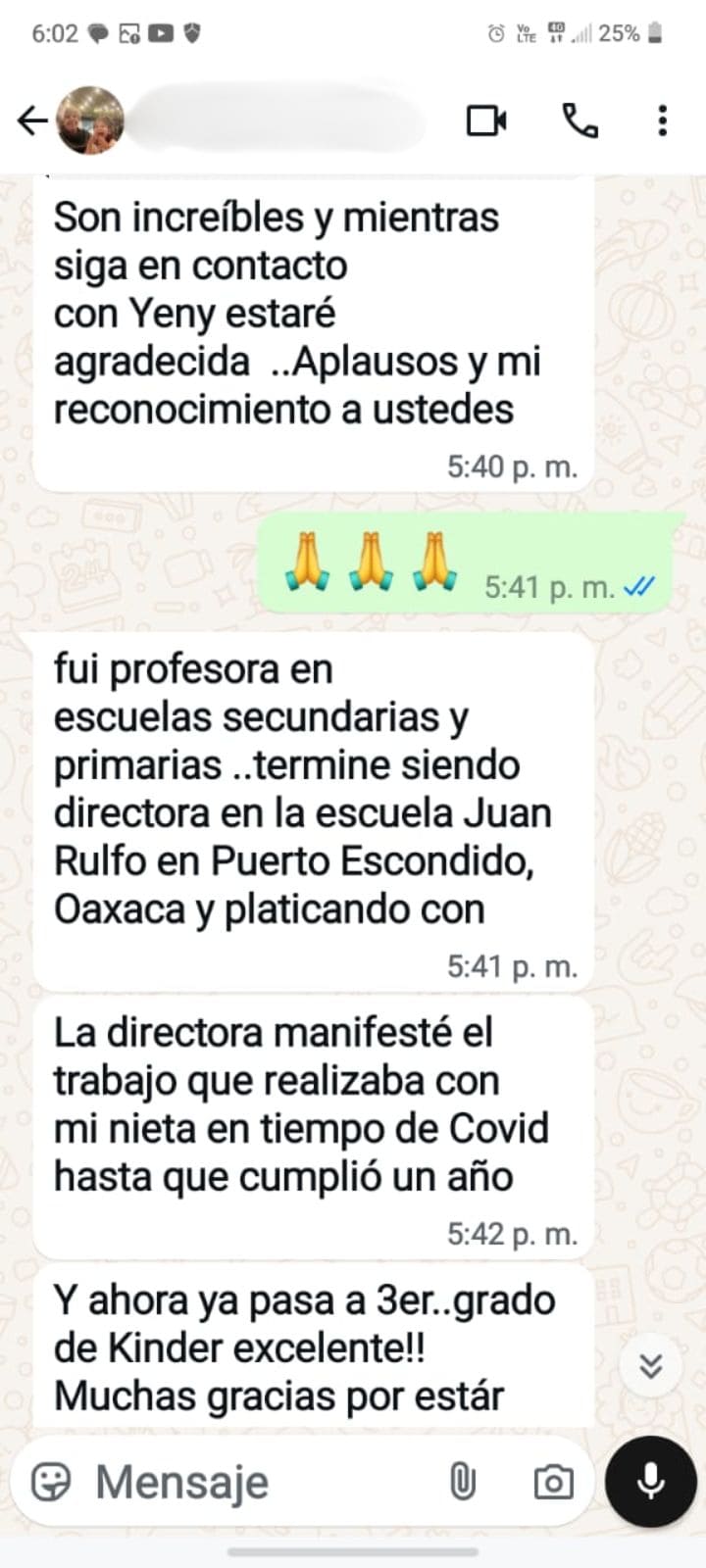Open the contact's profile picture

(91, 121)
